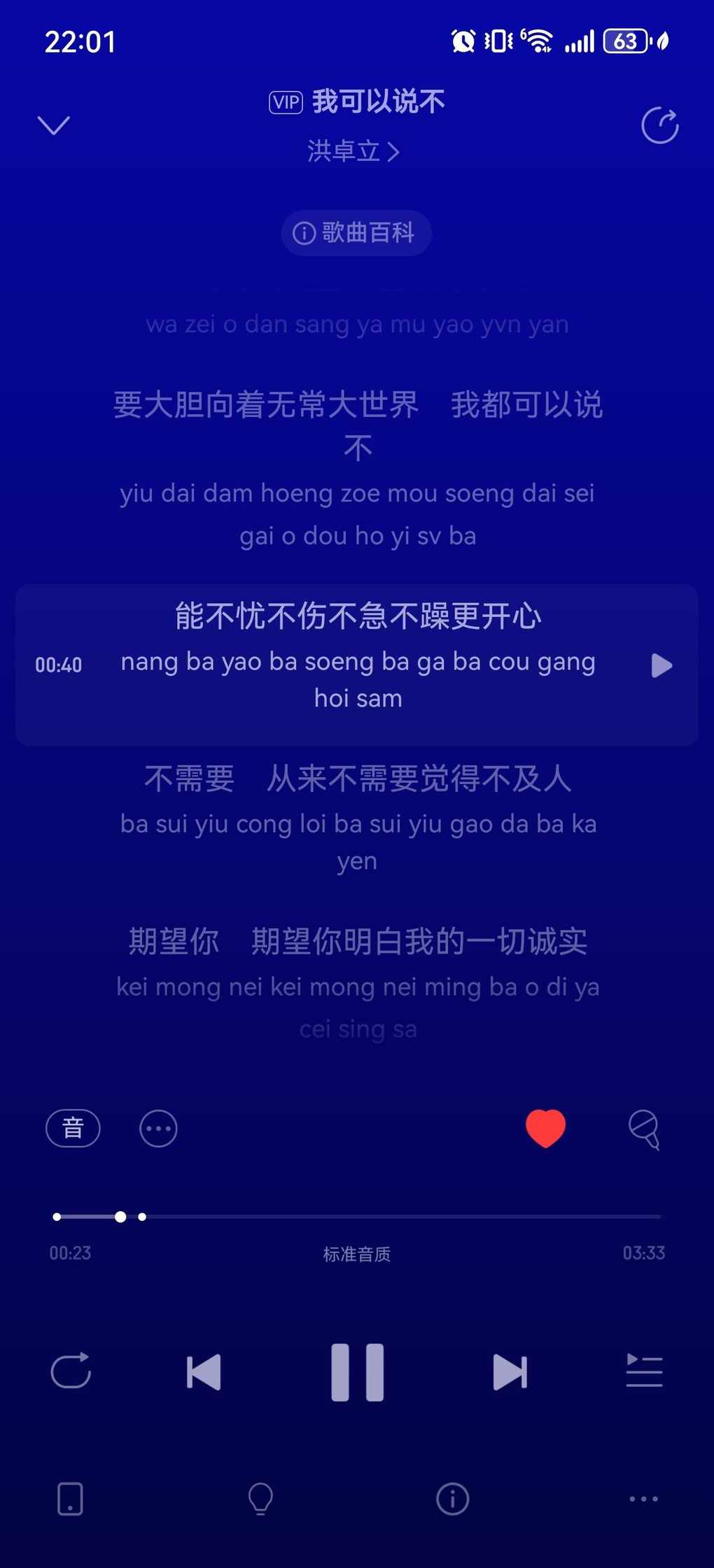Open the phone device icon

(70, 1499)
